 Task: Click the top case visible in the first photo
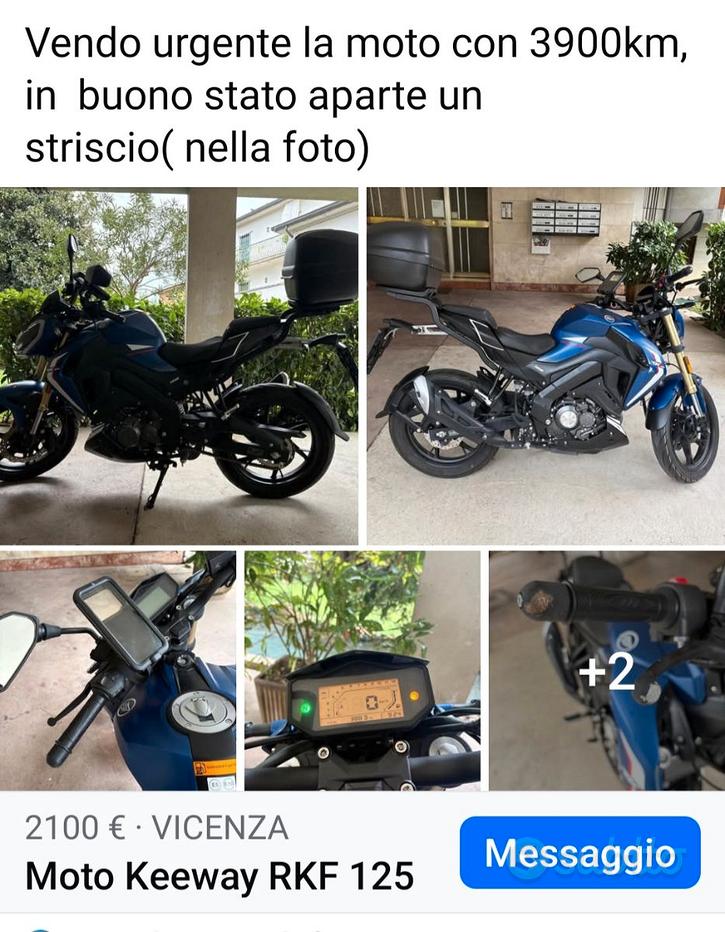coord(317,270)
